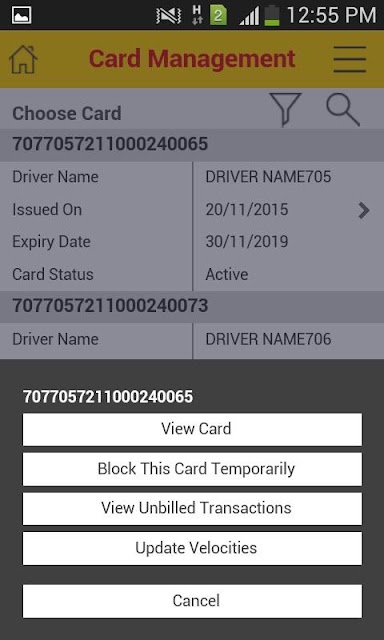Choose Block This Card Temporarily

(x=192, y=469)
